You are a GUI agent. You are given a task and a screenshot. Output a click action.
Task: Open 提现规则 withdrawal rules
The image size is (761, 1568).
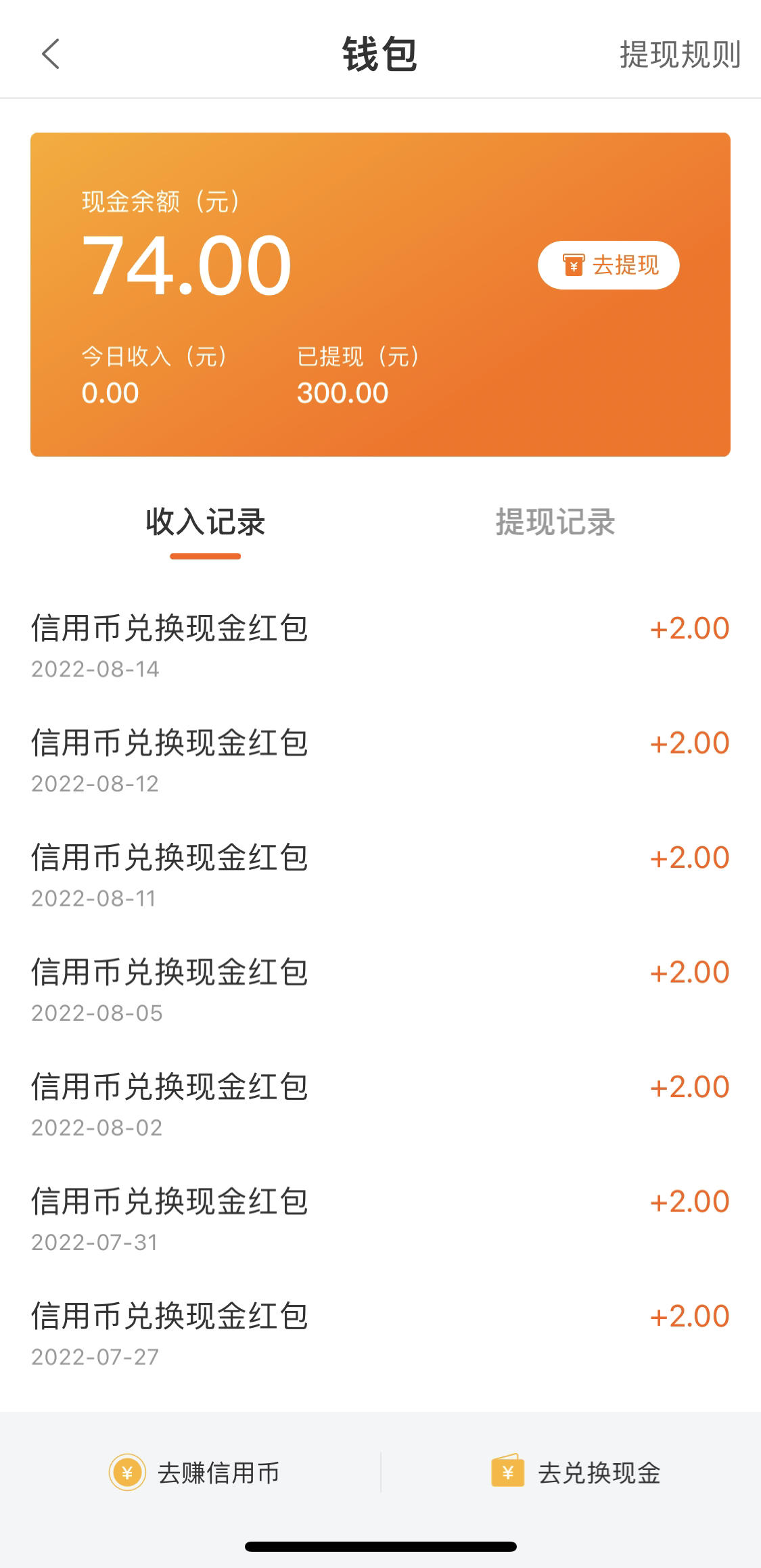[x=680, y=54]
